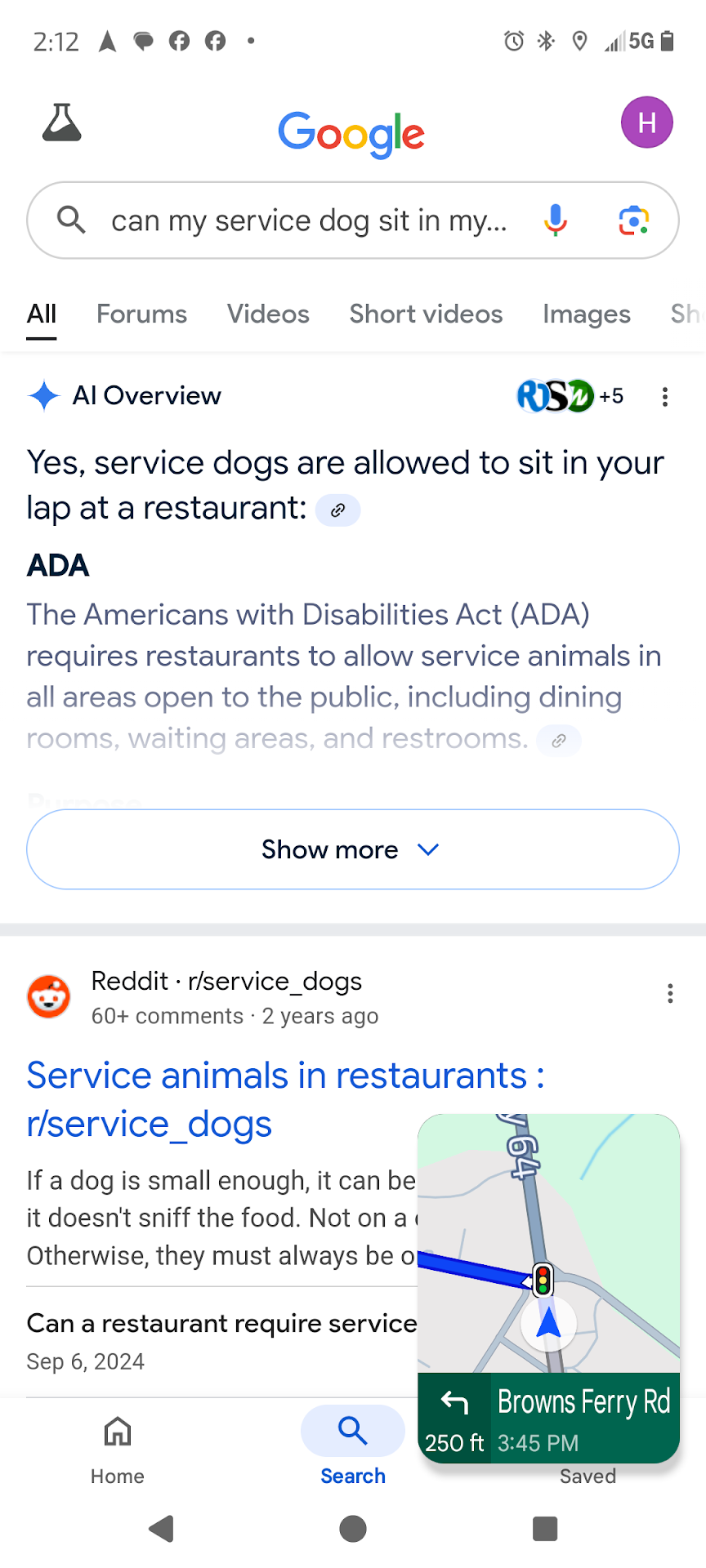This screenshot has width=706, height=1568.
Task: Open recent apps with the square button
Action: point(544,1528)
